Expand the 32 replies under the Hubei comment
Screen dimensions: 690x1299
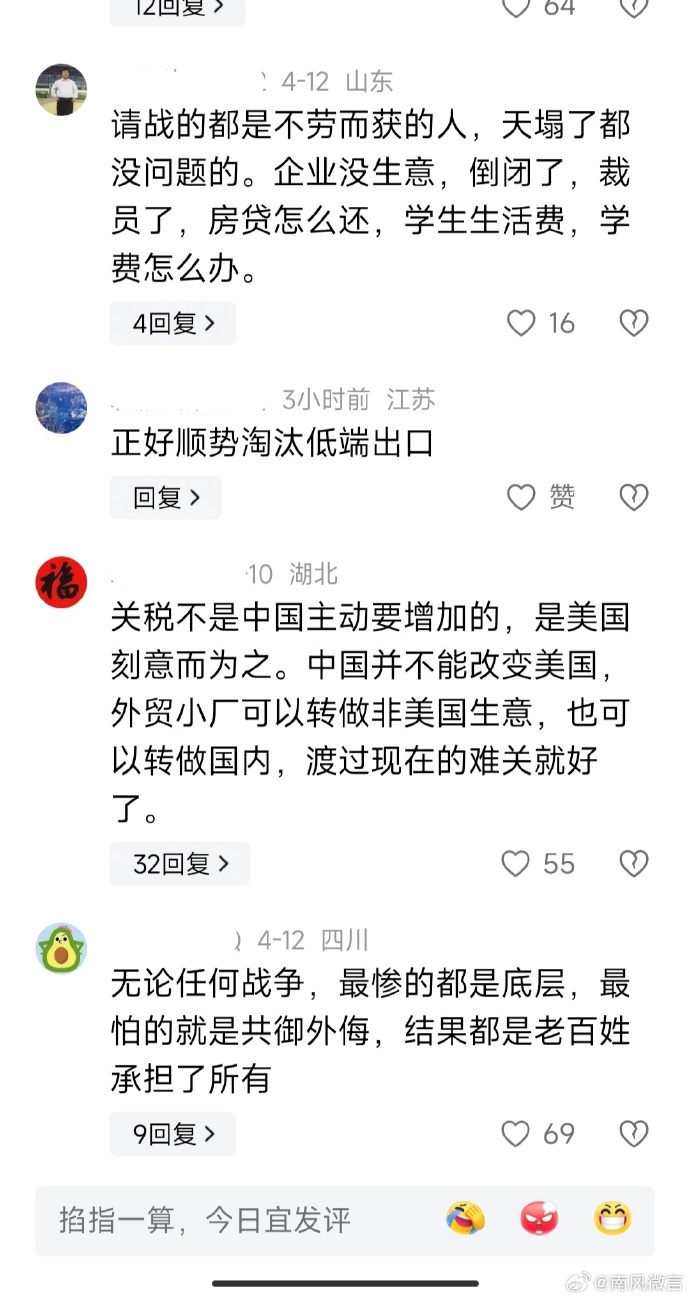180,863
